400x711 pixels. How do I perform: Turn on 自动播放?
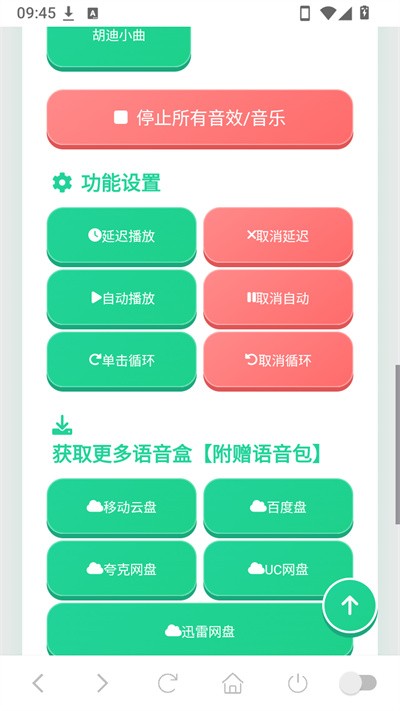(x=122, y=298)
